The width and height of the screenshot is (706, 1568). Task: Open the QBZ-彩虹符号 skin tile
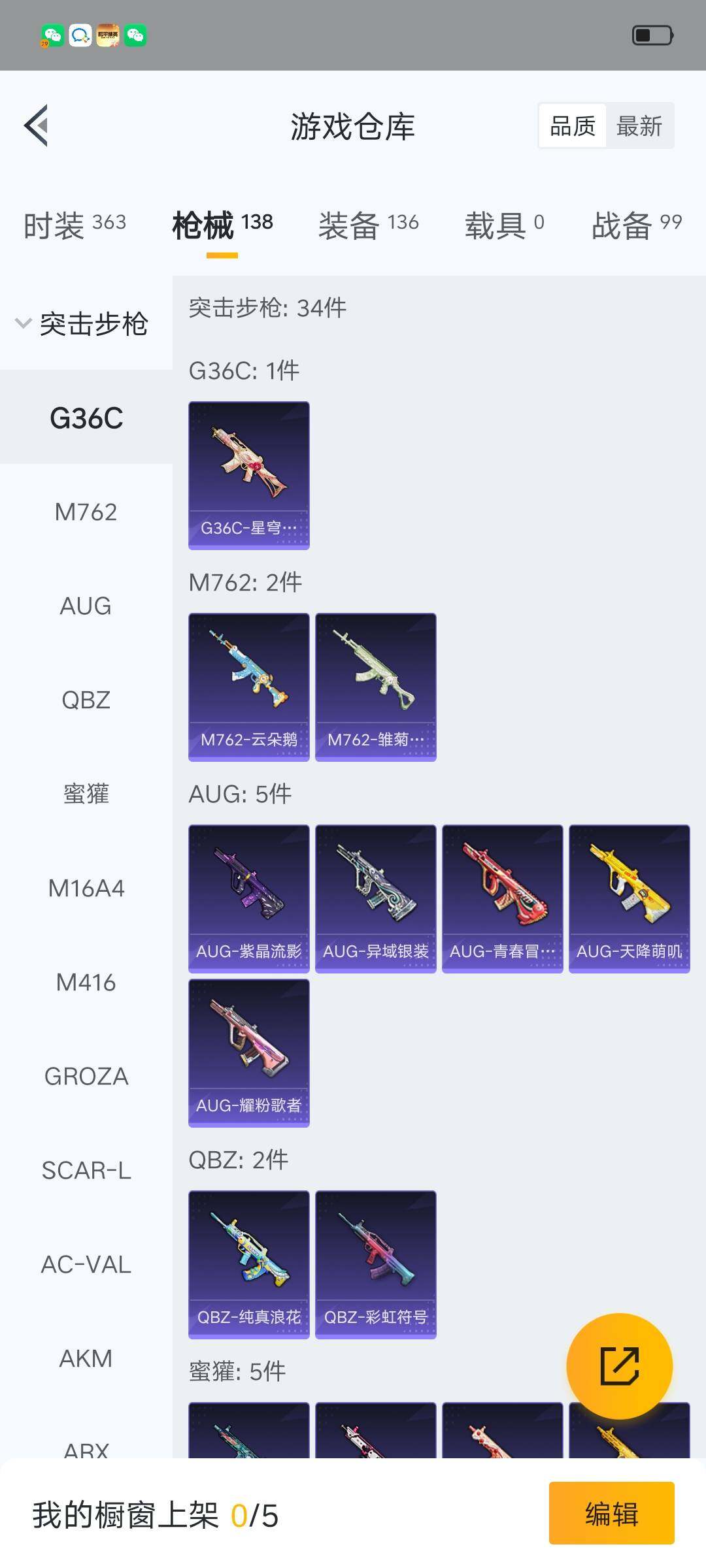(376, 1265)
